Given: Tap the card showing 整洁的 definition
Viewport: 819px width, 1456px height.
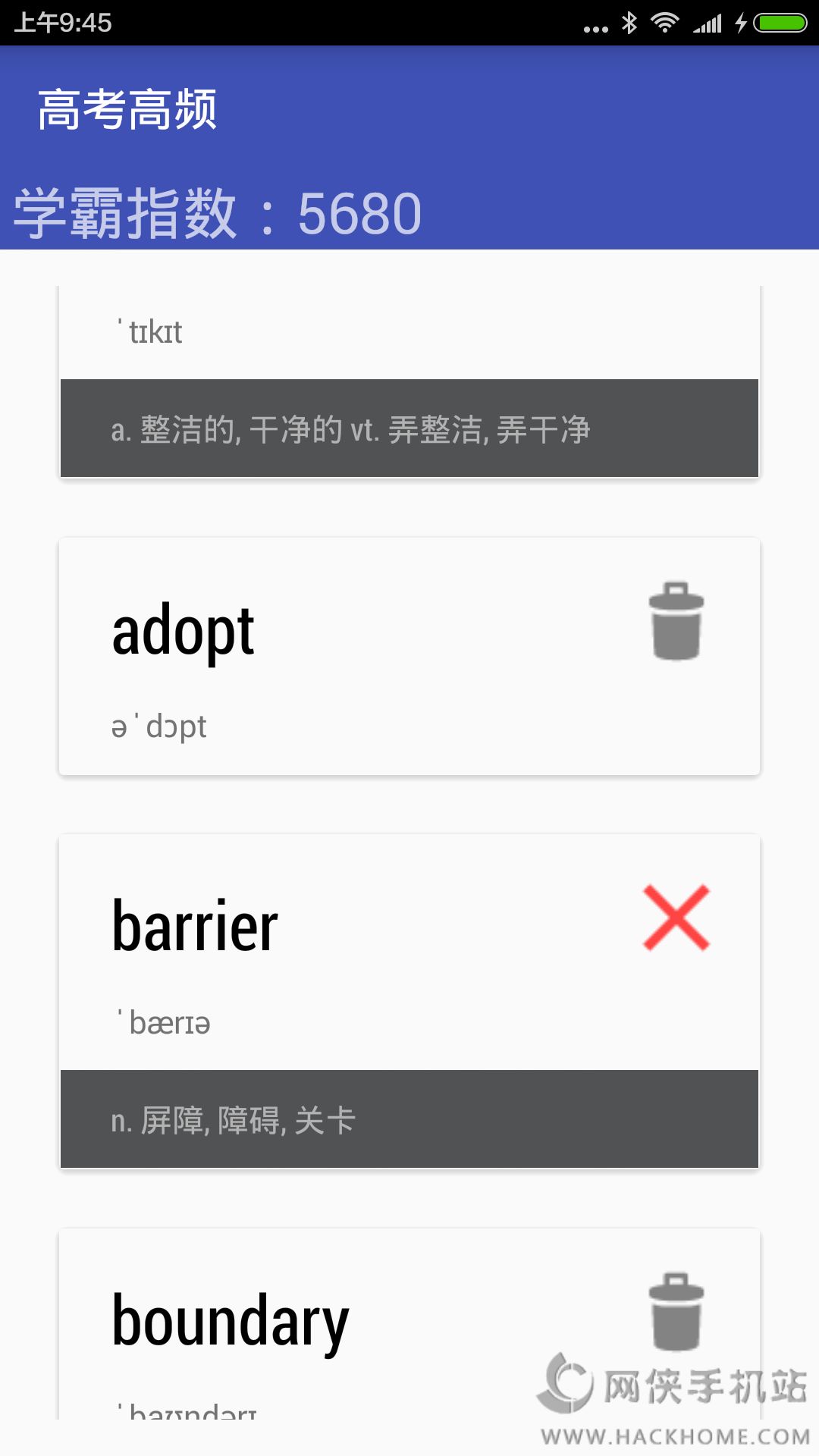Looking at the screenshot, I should point(409,382).
